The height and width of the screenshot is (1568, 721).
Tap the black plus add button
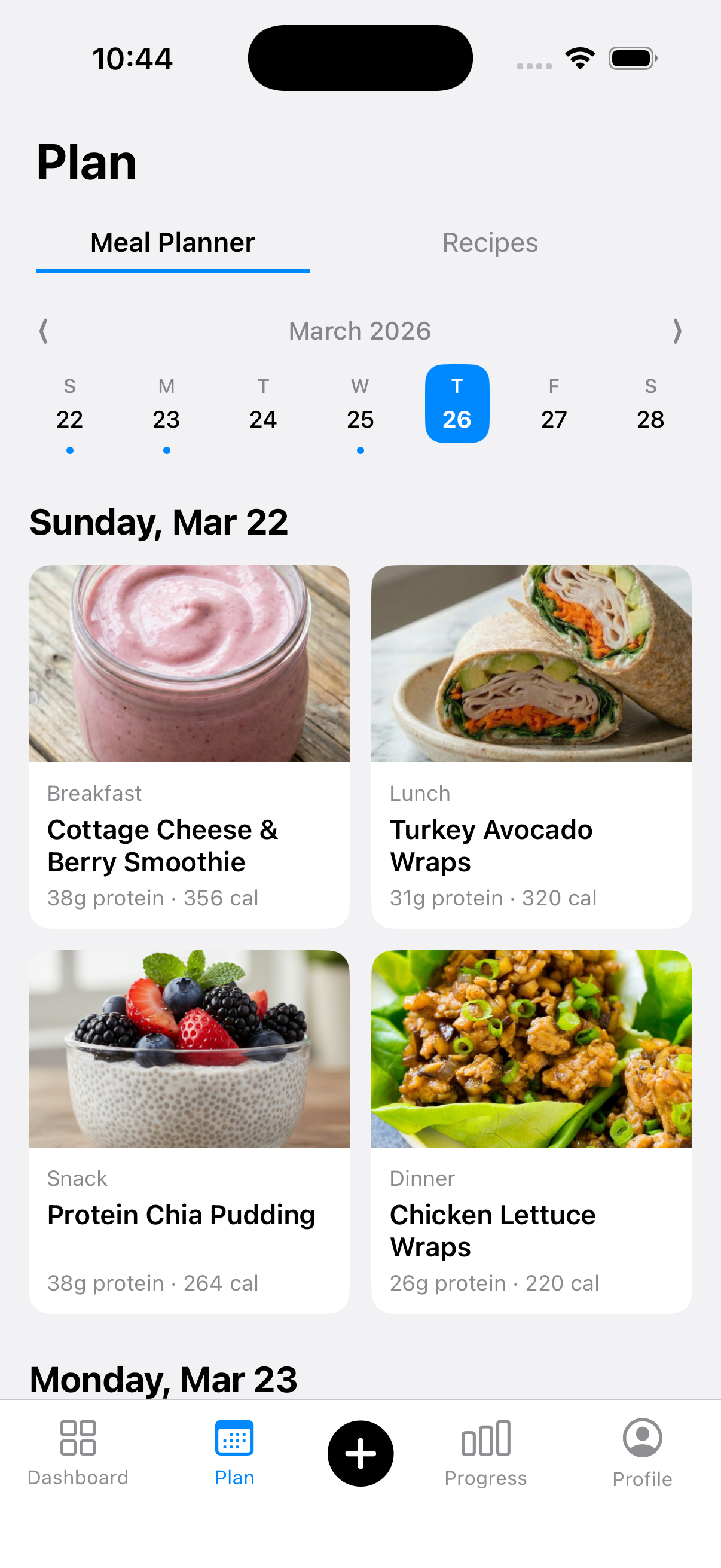pos(360,1454)
